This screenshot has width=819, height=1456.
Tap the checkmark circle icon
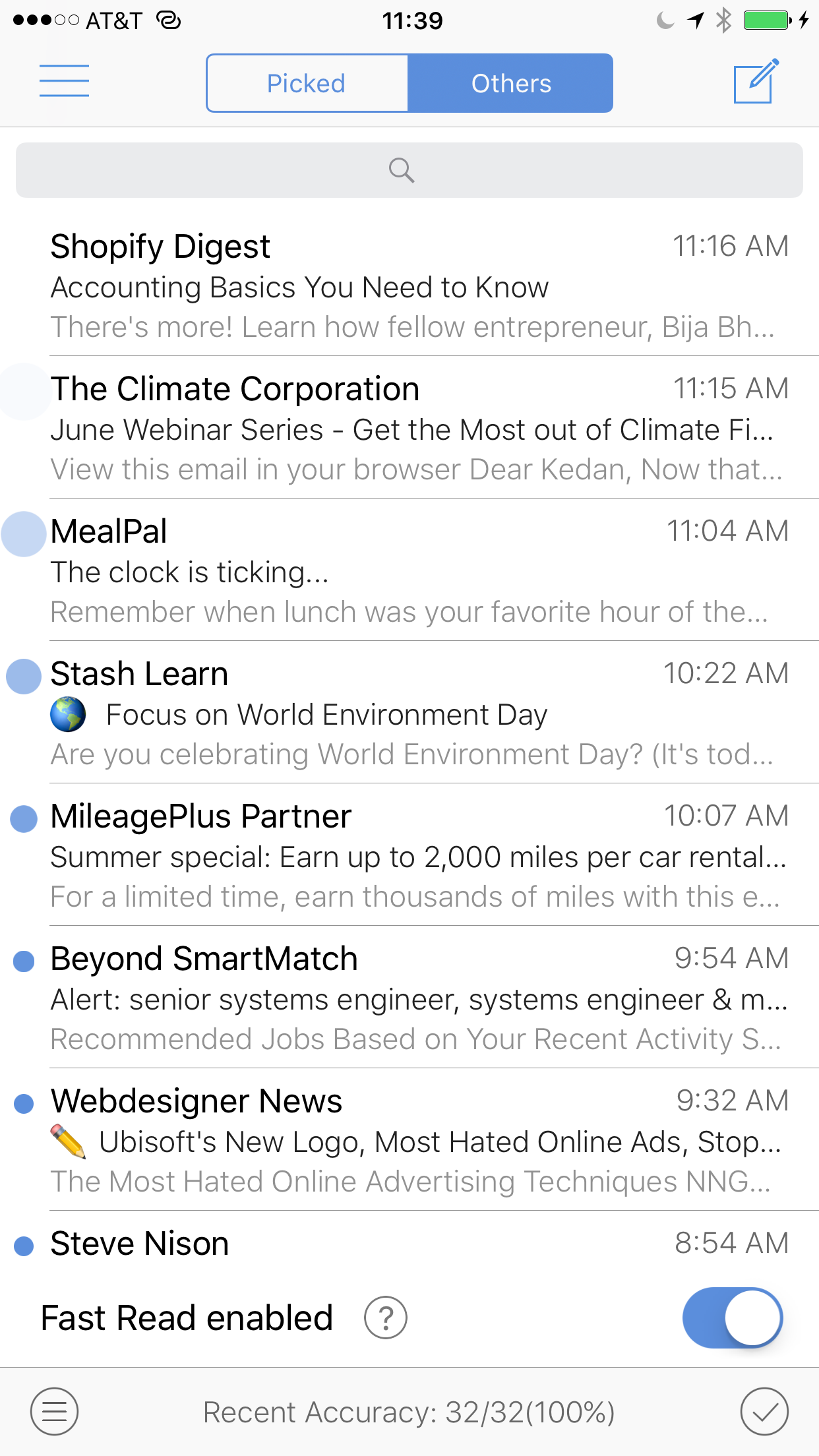point(764,1411)
